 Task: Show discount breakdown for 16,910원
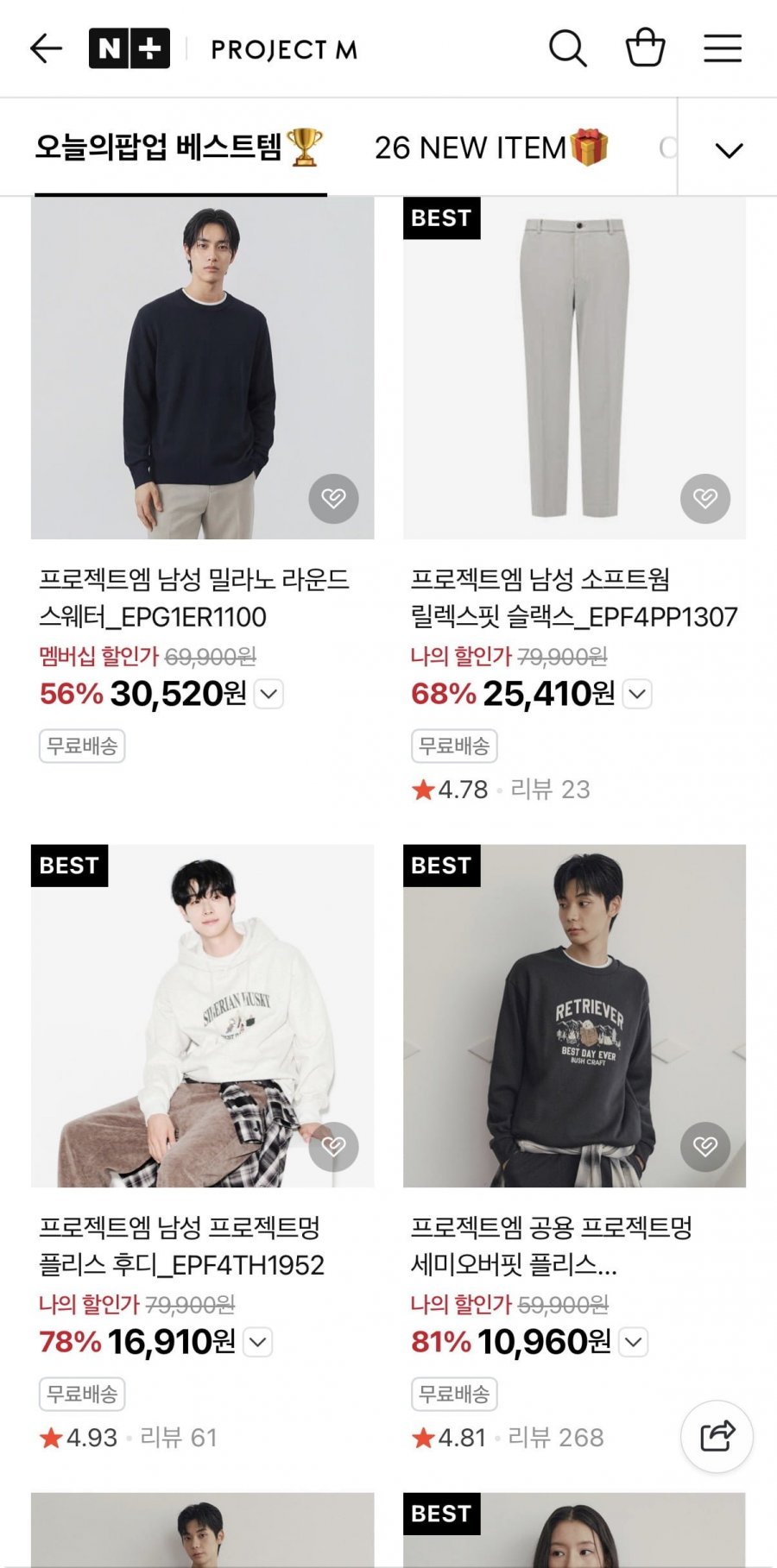258,1342
